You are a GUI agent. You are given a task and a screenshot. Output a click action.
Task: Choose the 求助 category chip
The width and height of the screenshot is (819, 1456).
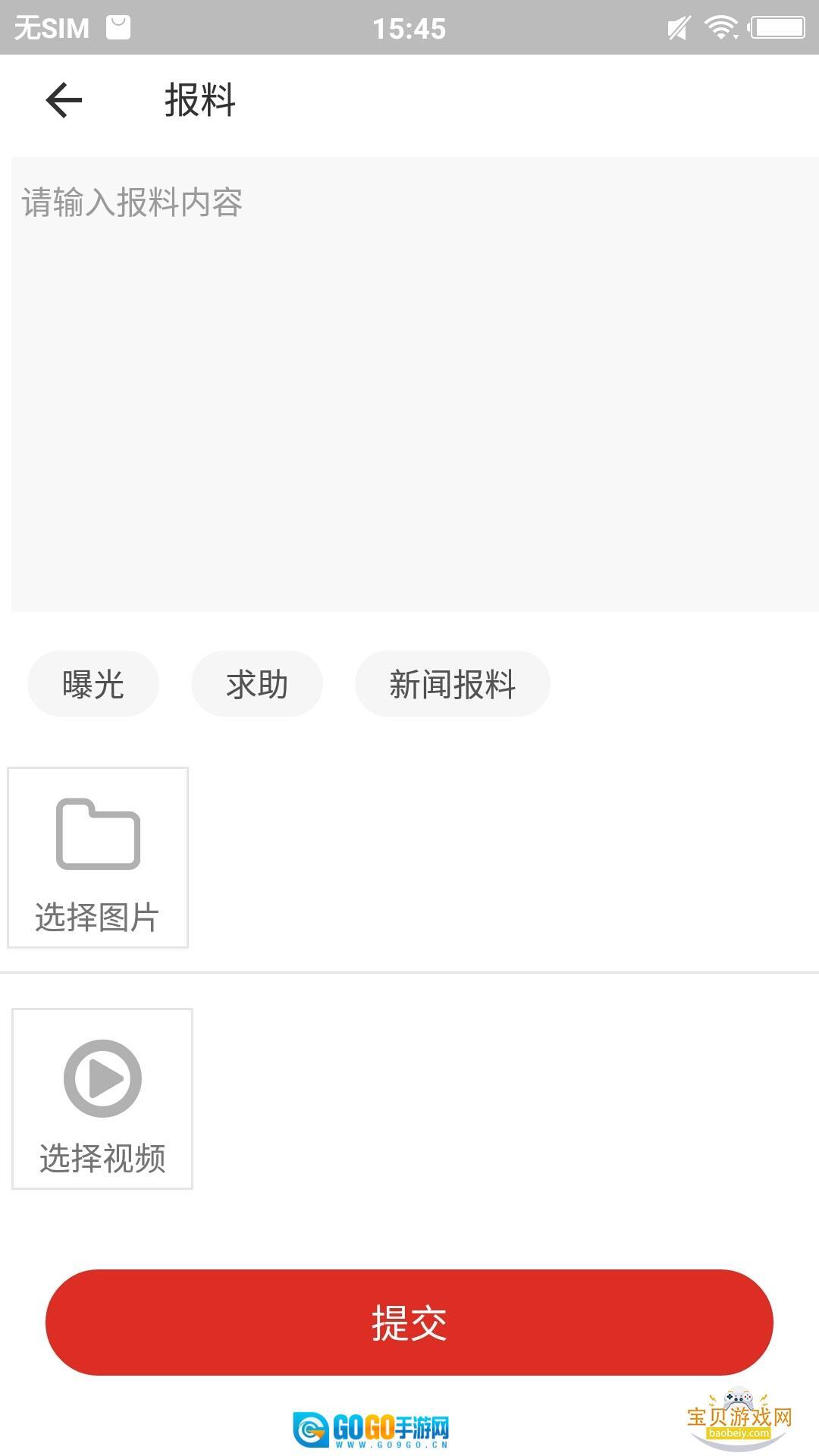(x=257, y=684)
